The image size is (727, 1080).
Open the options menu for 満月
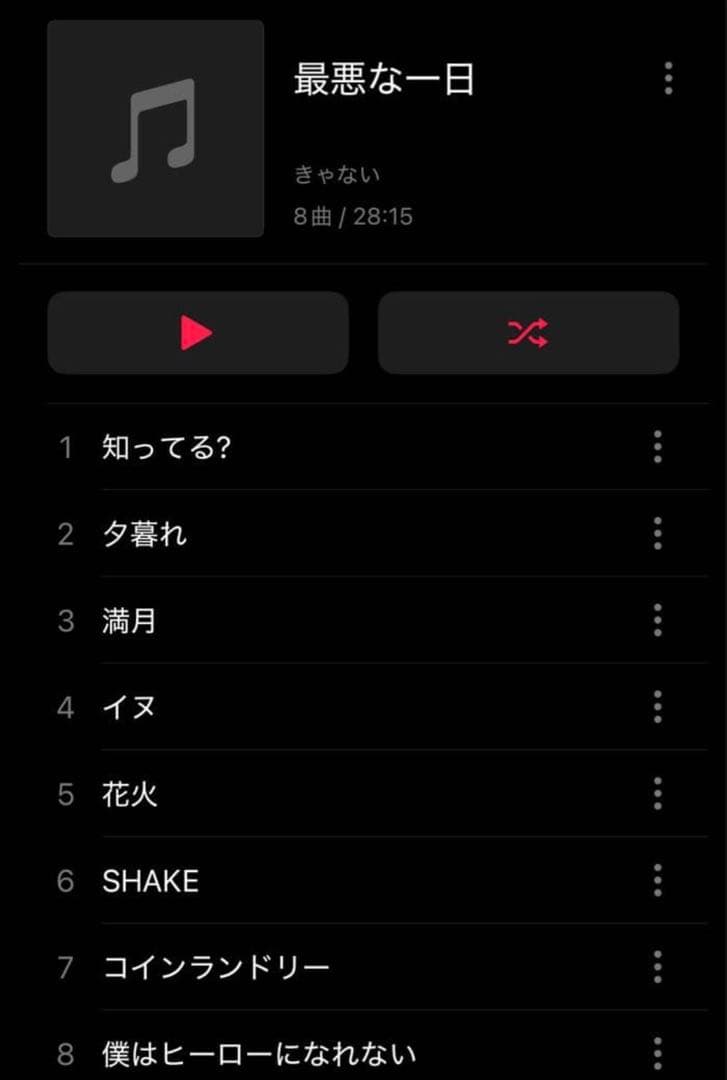(657, 621)
